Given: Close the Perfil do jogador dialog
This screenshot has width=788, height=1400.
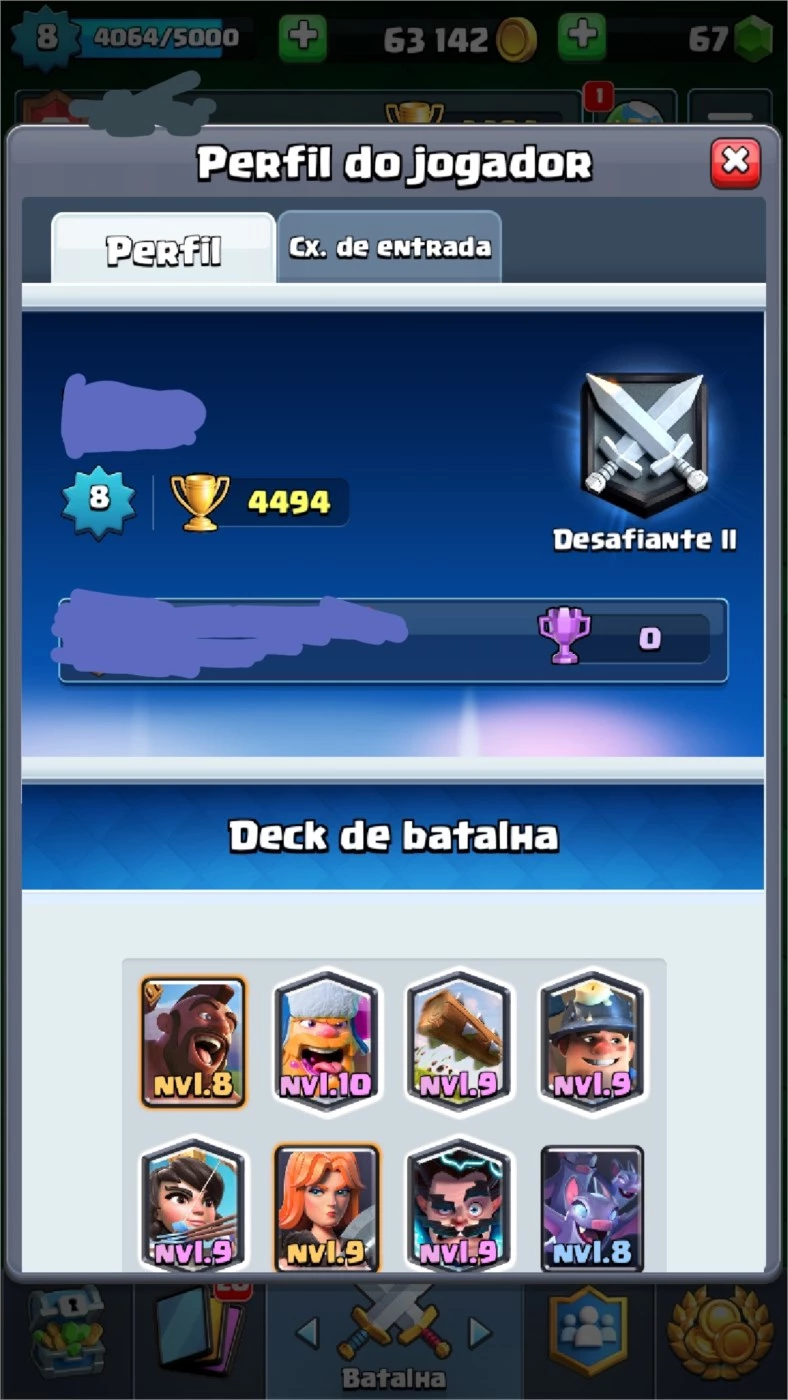Looking at the screenshot, I should coord(735,163).
